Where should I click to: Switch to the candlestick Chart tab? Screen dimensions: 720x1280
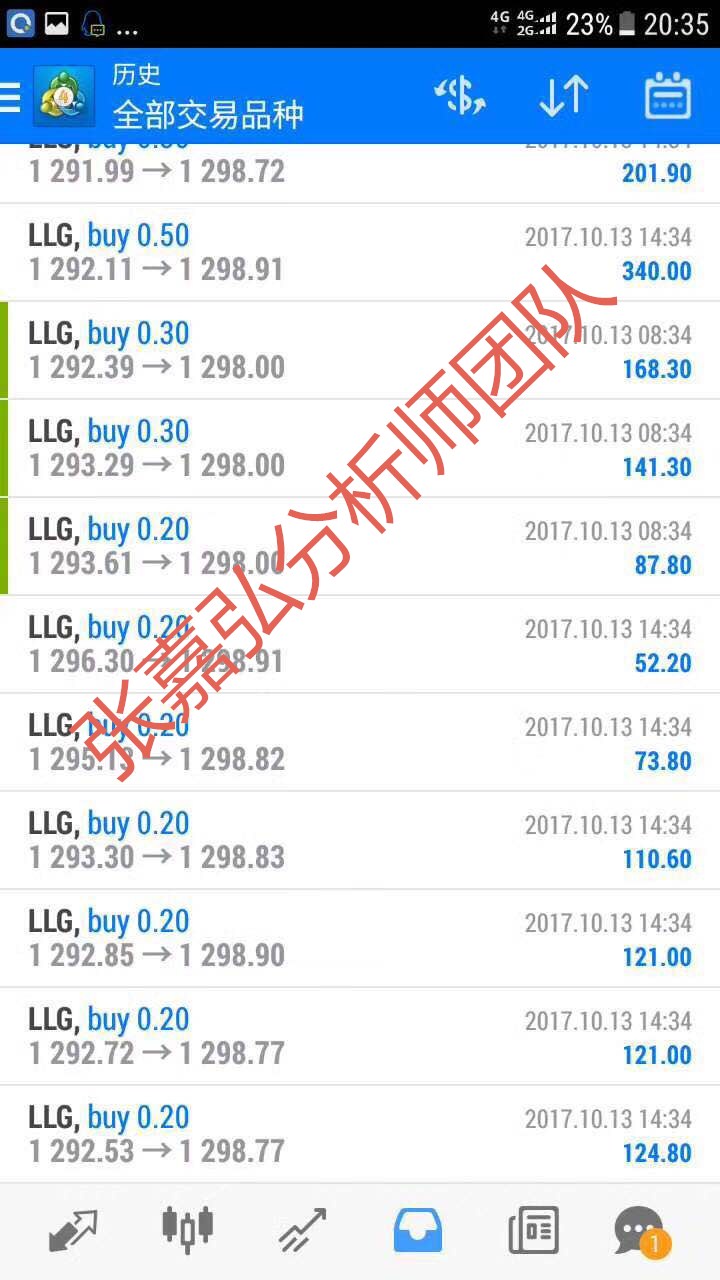[187, 1229]
